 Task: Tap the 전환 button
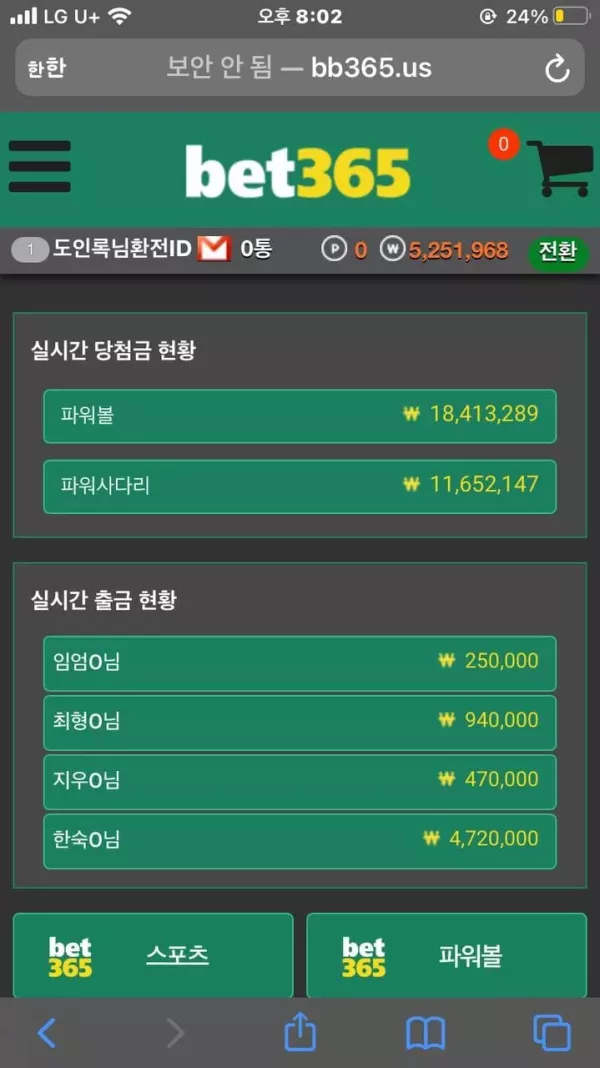pos(558,251)
